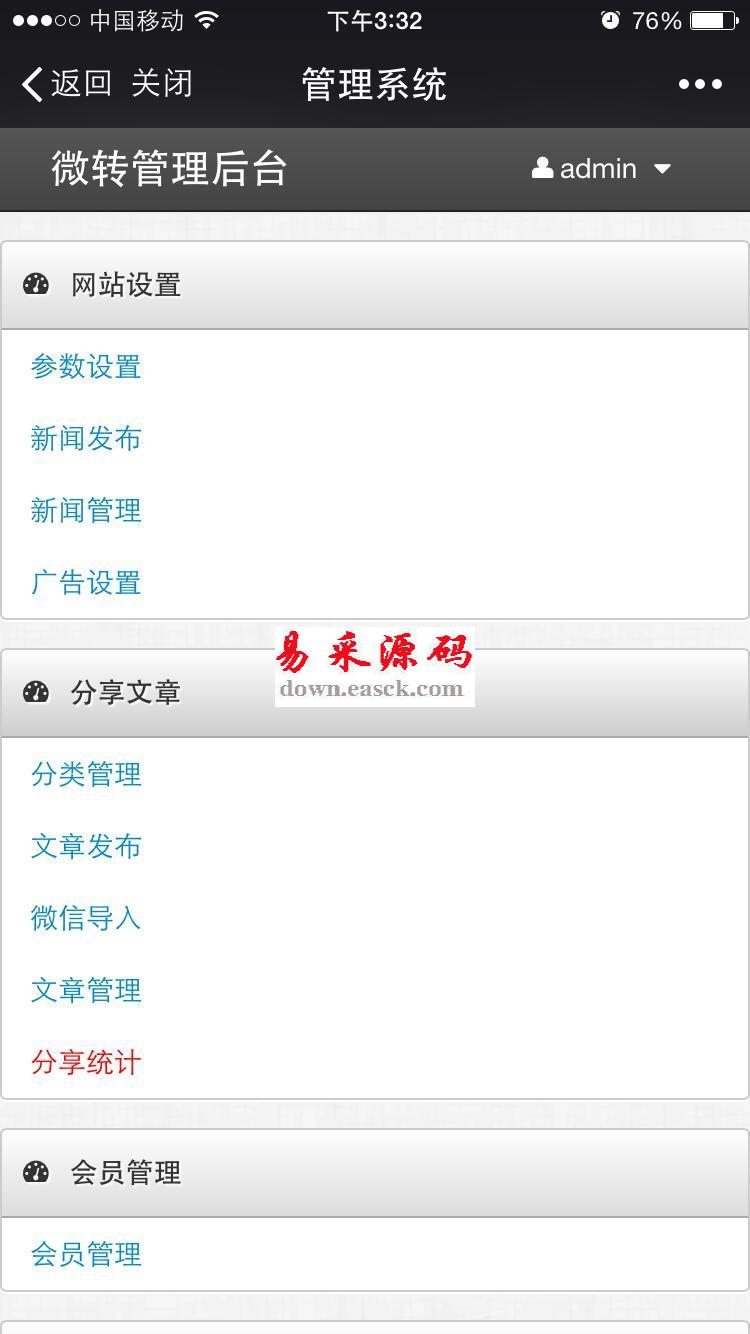This screenshot has width=750, height=1334.
Task: Tap 微信导入 link
Action: [86, 918]
